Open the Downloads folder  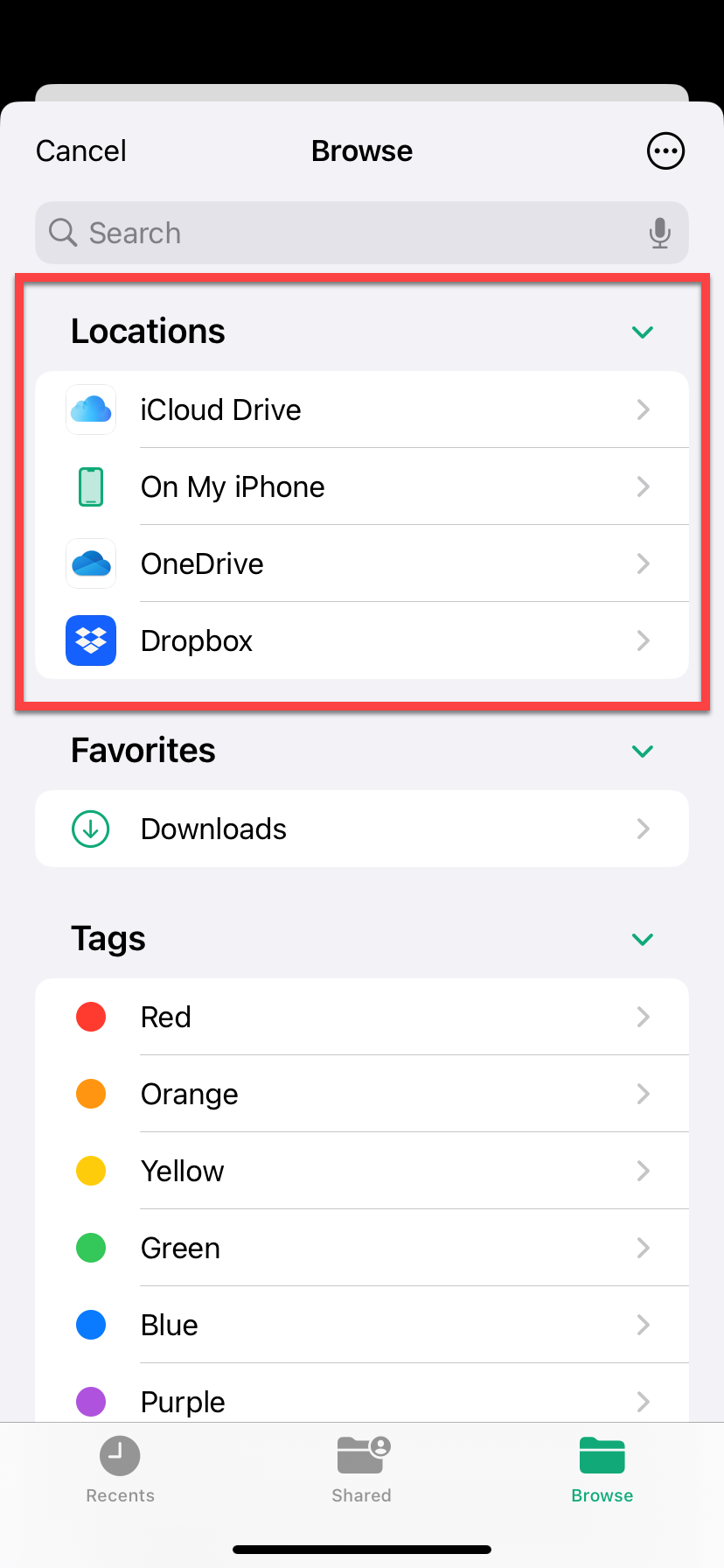pyautogui.click(x=362, y=829)
